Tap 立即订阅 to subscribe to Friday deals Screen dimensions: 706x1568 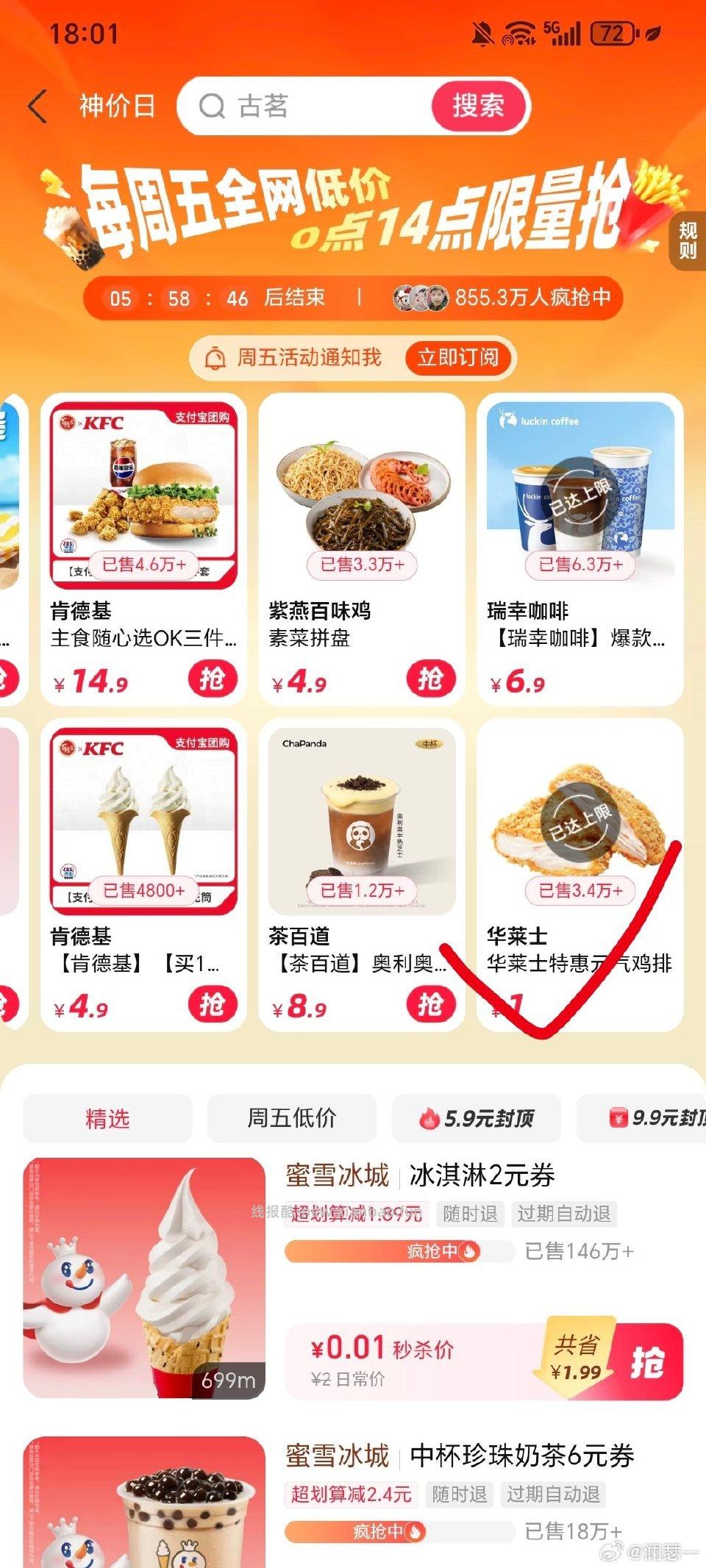pyautogui.click(x=459, y=358)
